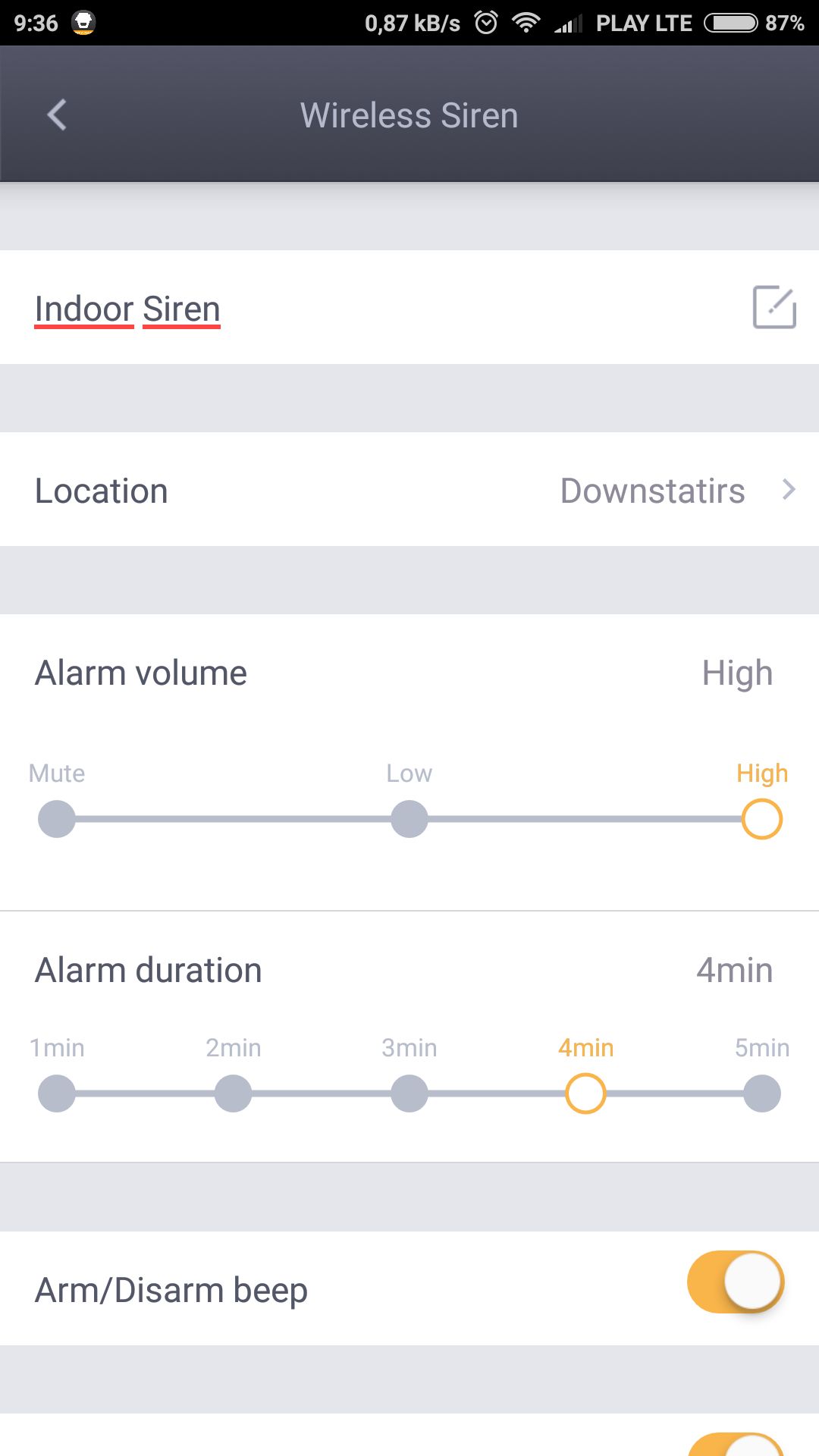Select the 4min duration point
The width and height of the screenshot is (819, 1456).
click(585, 1094)
